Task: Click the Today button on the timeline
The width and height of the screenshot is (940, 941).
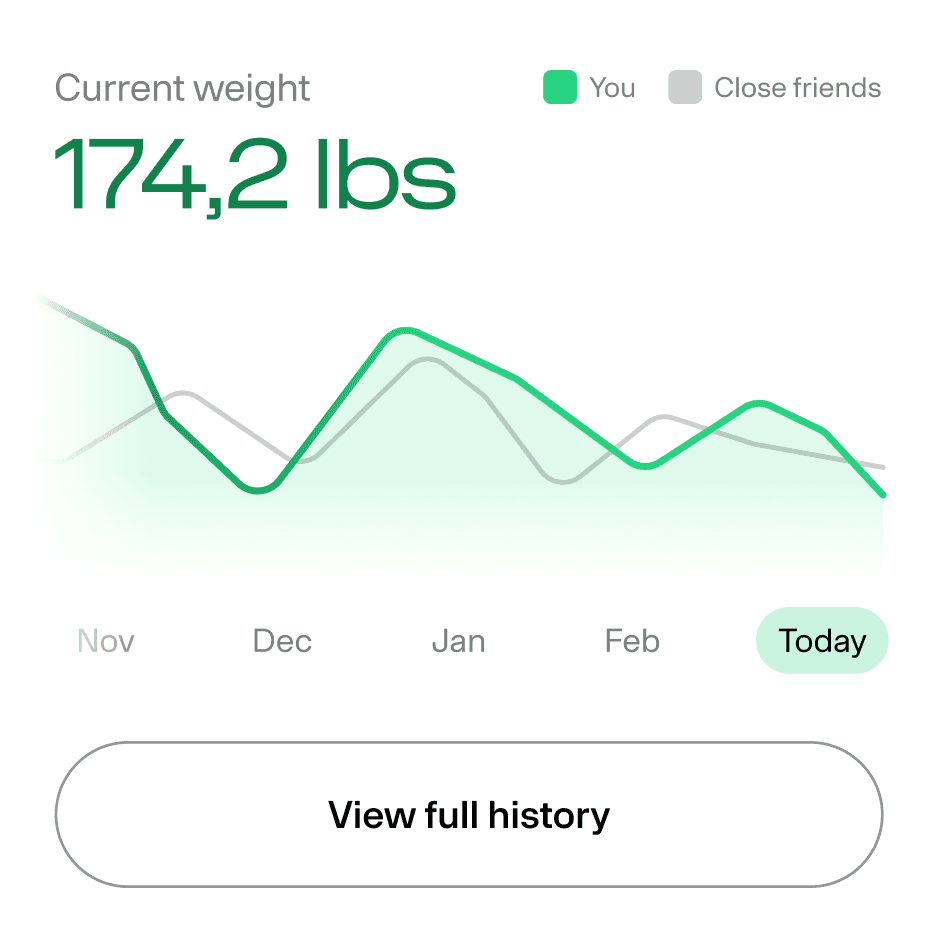Action: click(x=822, y=640)
